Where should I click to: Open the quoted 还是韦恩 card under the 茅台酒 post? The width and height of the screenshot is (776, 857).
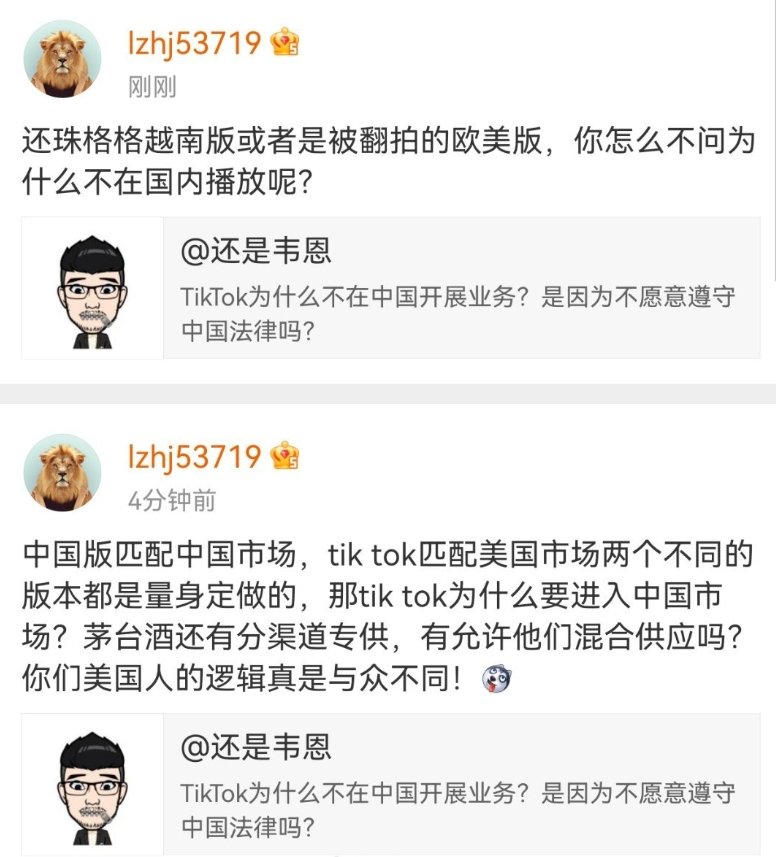pos(390,784)
